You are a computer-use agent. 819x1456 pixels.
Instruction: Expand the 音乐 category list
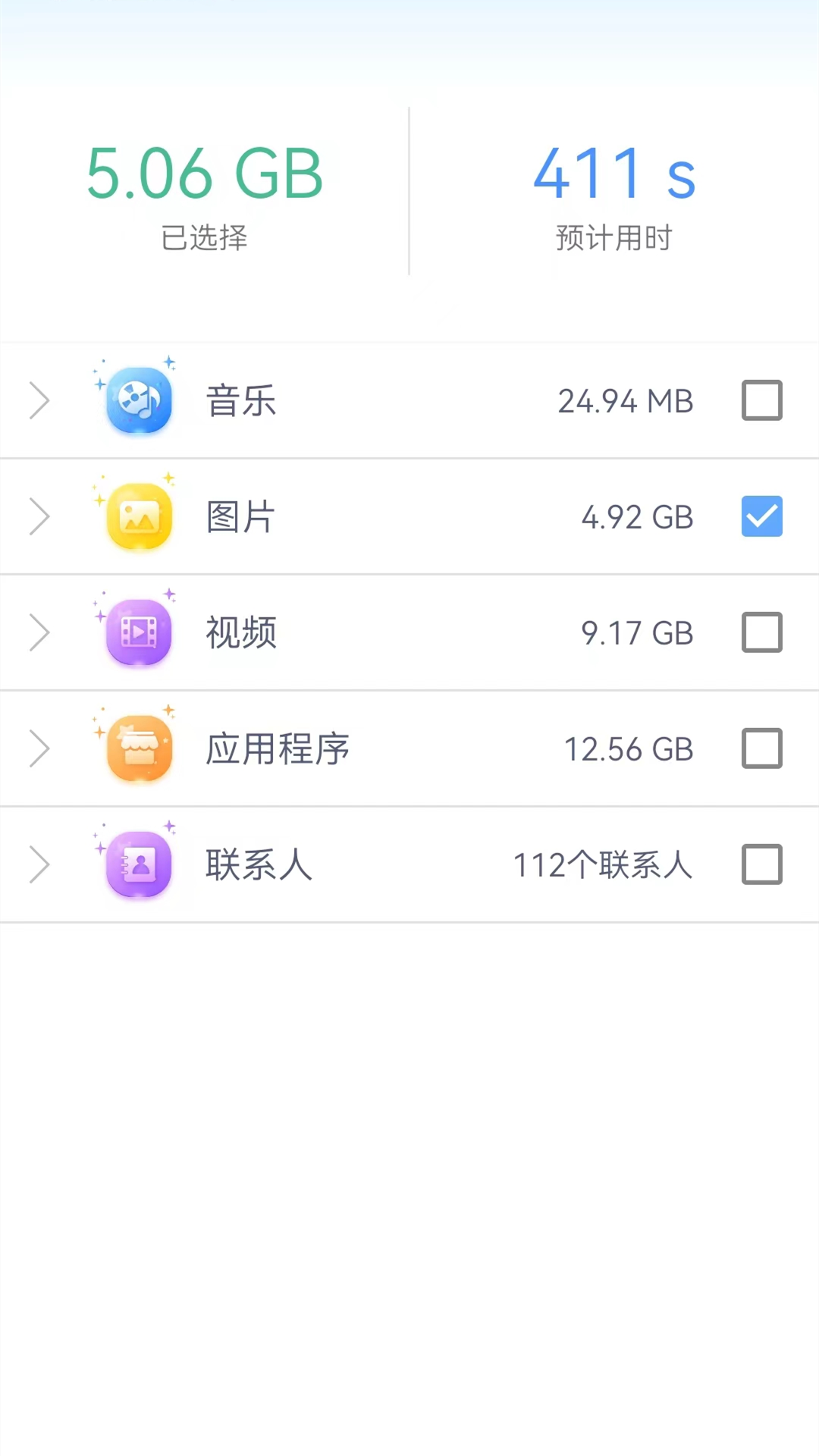tap(40, 400)
